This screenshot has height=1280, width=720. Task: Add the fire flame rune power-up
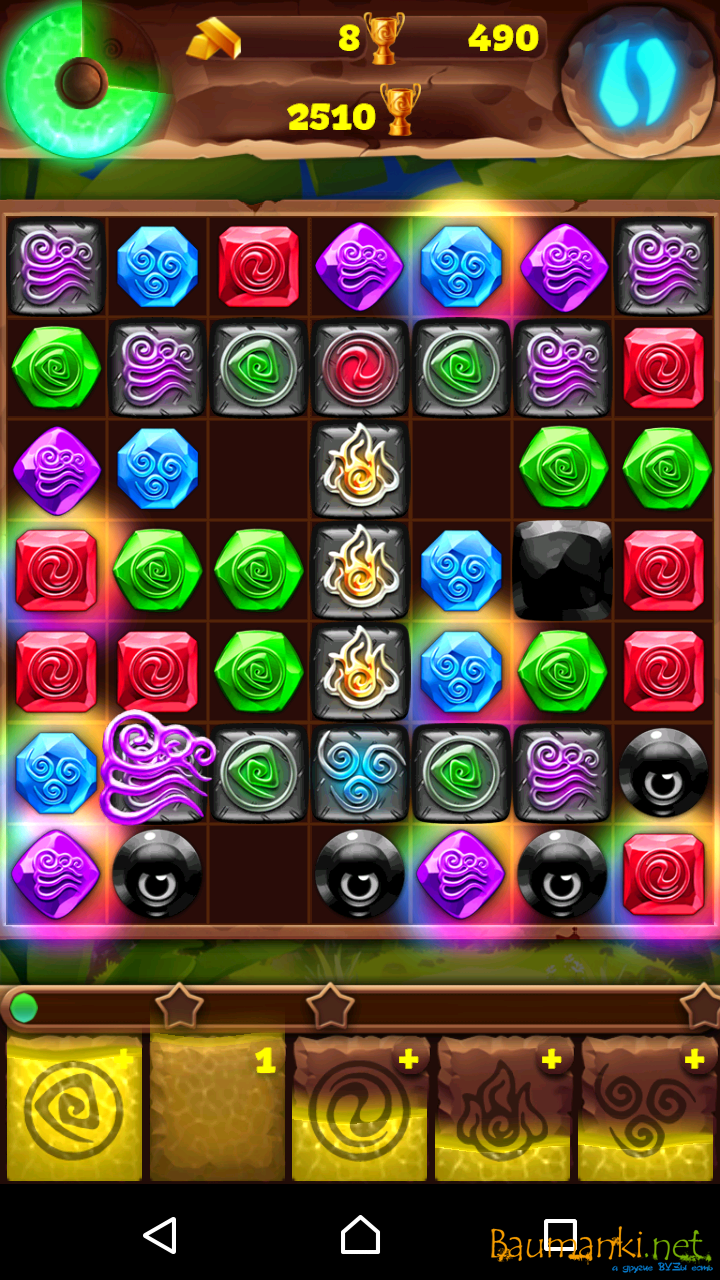point(504,1110)
